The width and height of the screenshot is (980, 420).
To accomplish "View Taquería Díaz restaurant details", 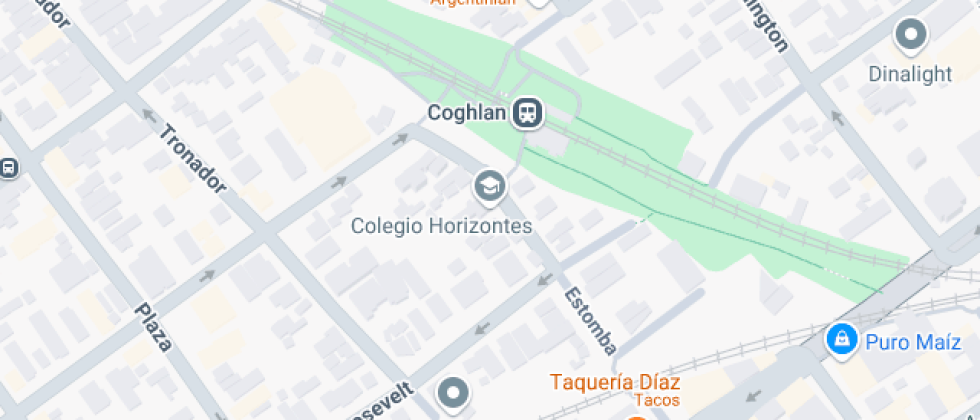I will click(x=615, y=384).
